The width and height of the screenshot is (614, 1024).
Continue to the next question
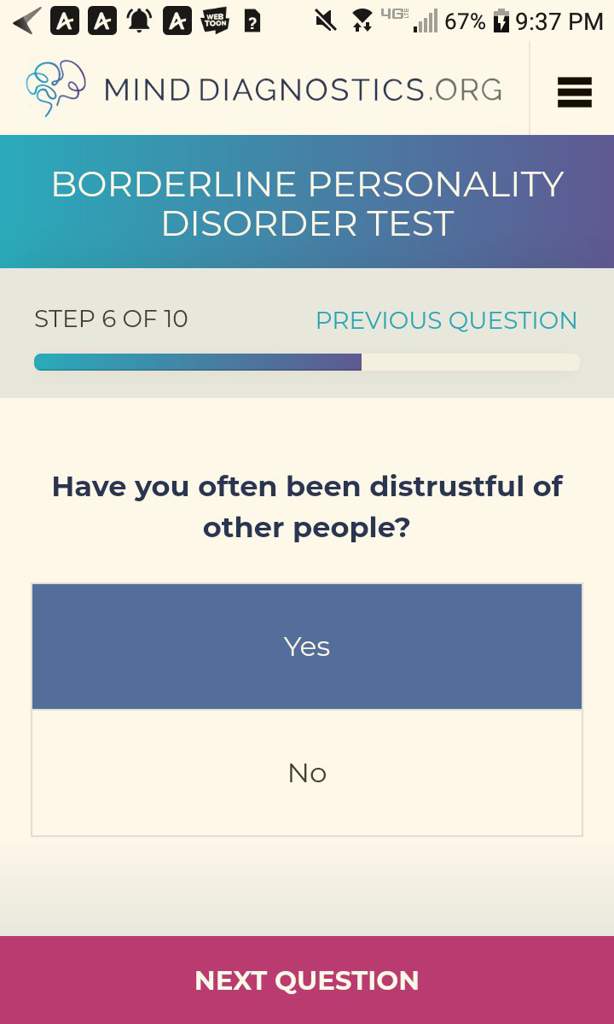click(307, 980)
